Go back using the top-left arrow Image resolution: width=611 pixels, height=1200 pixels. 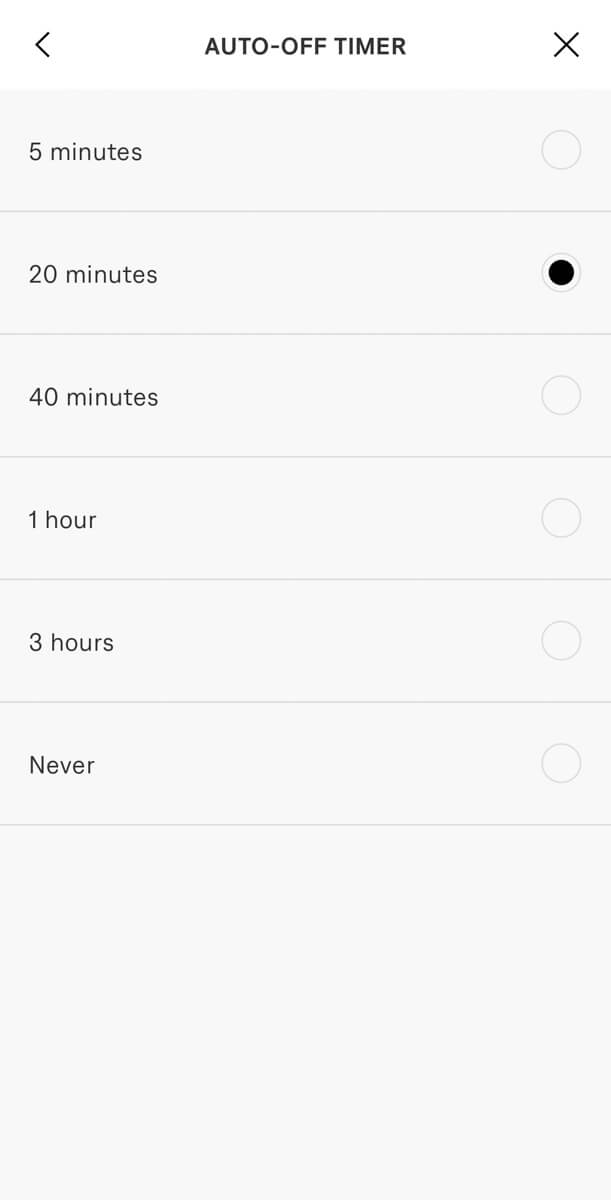pyautogui.click(x=42, y=45)
